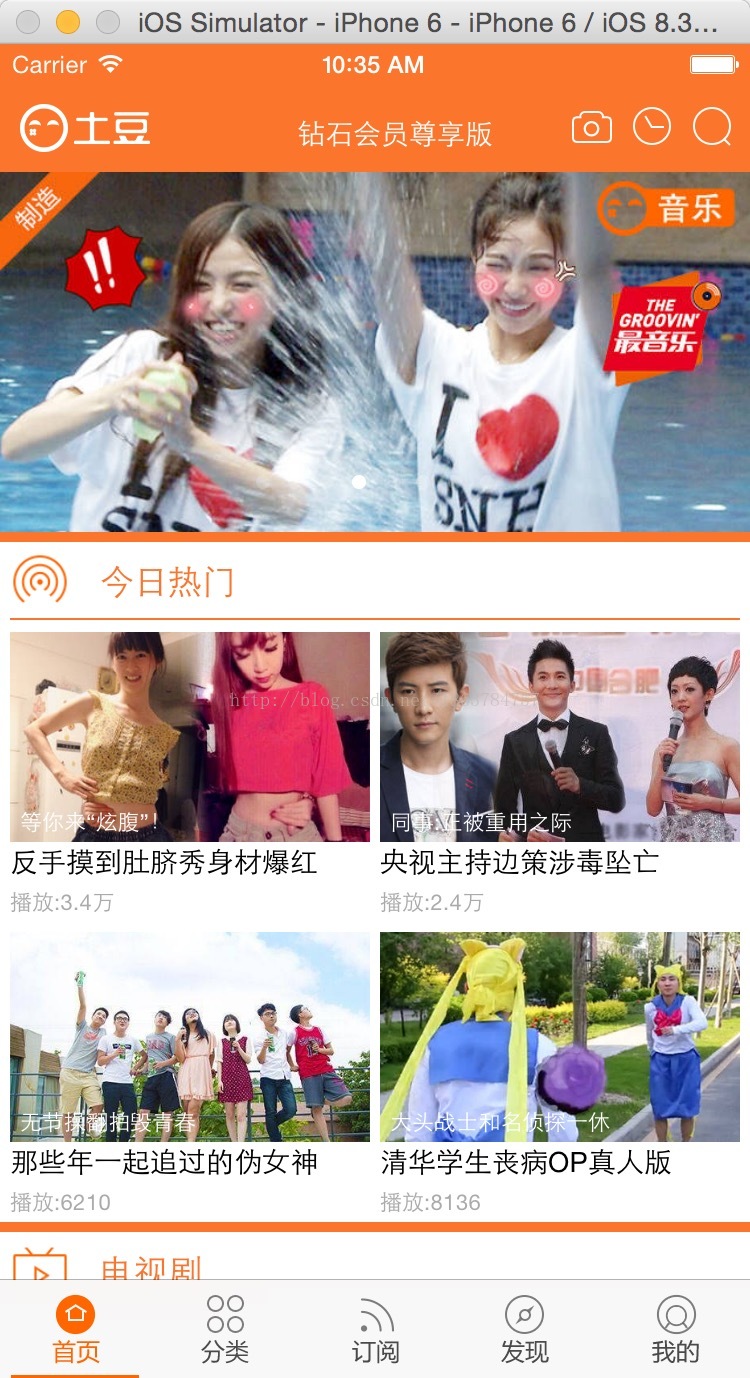This screenshot has height=1378, width=750.
Task: Switch to the 首页 tab
Action: tap(76, 1330)
